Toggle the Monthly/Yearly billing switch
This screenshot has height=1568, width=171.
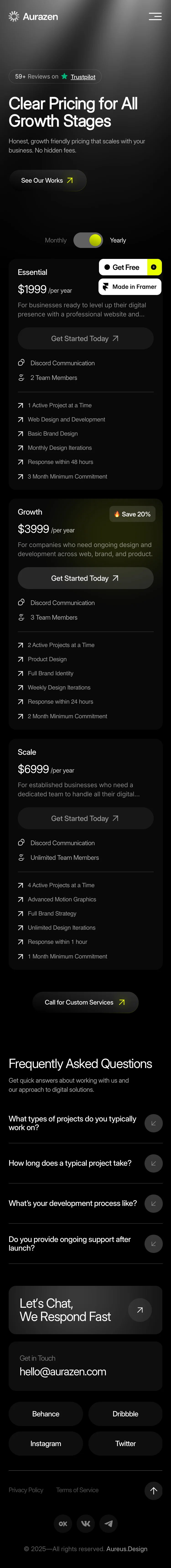click(x=88, y=240)
